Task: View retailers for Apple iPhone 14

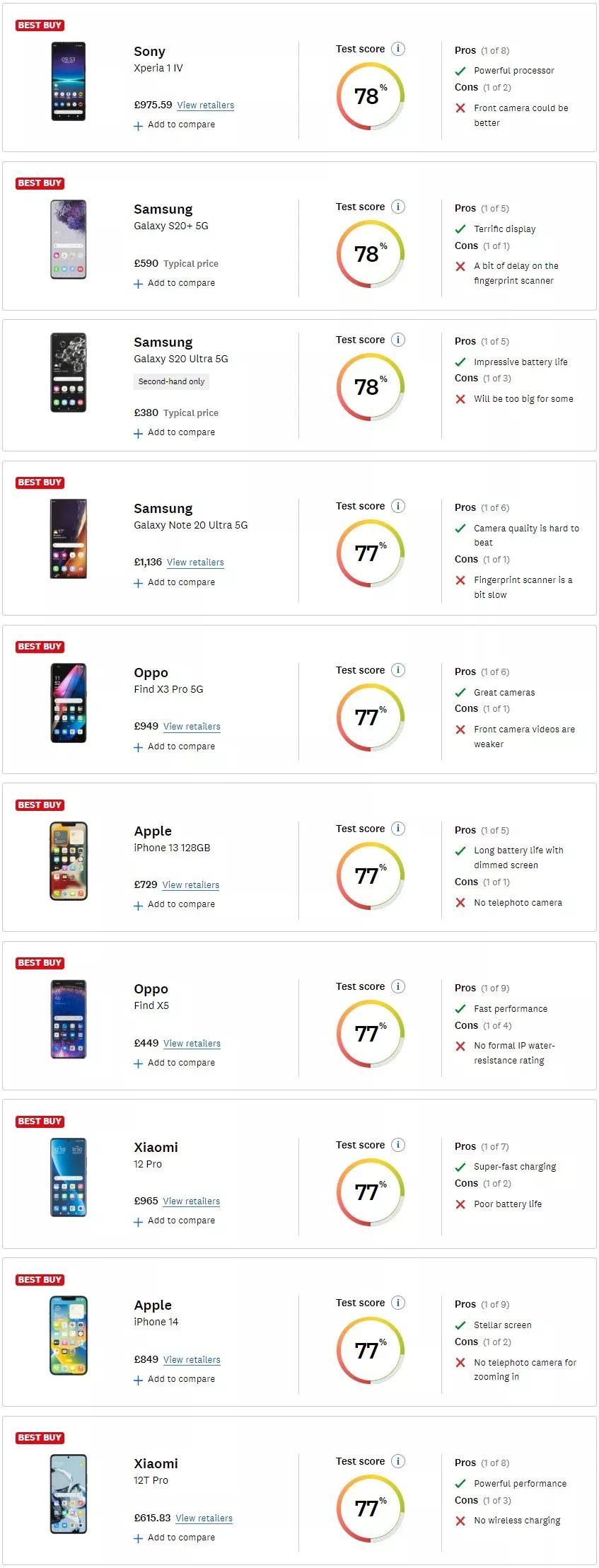Action: [192, 1360]
